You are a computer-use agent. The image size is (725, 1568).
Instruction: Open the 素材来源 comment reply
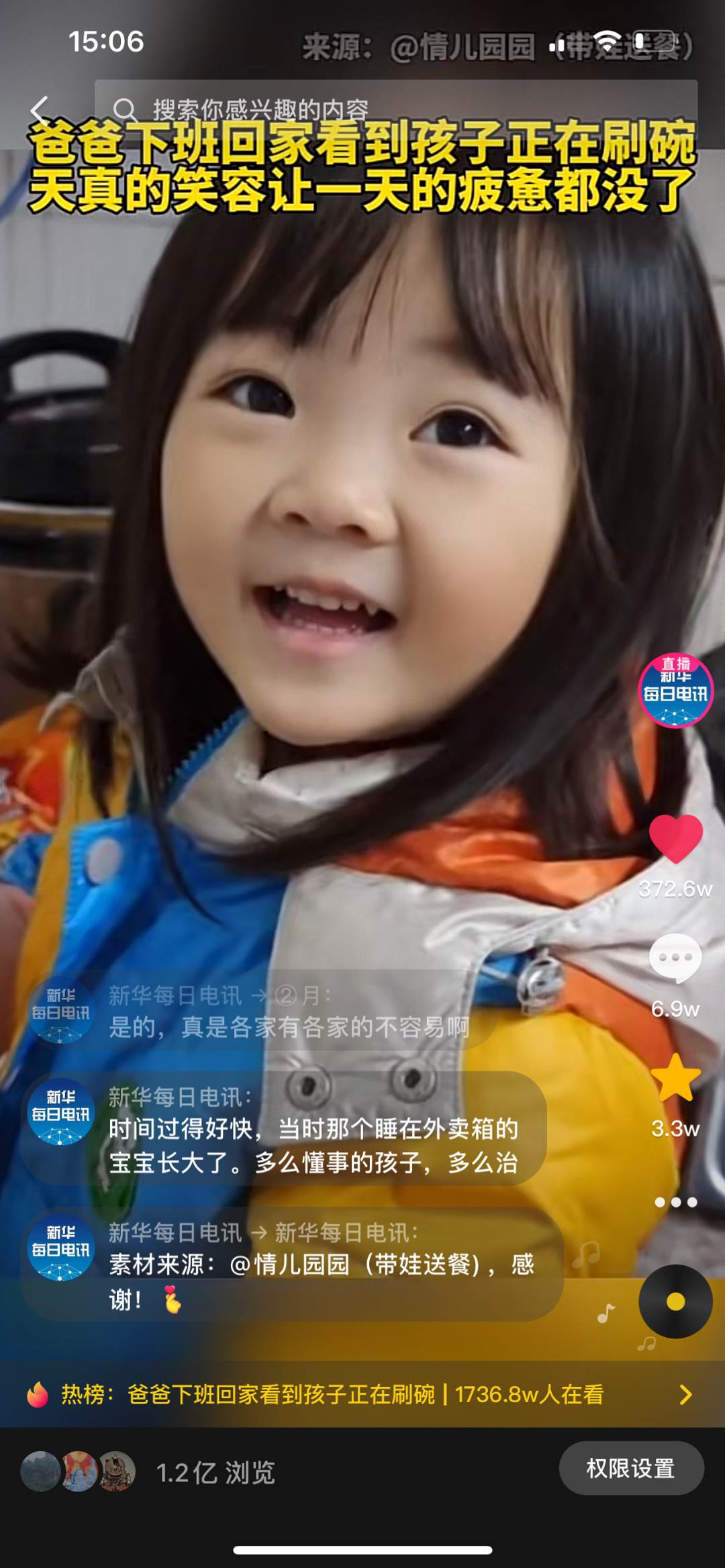pyautogui.click(x=321, y=1265)
